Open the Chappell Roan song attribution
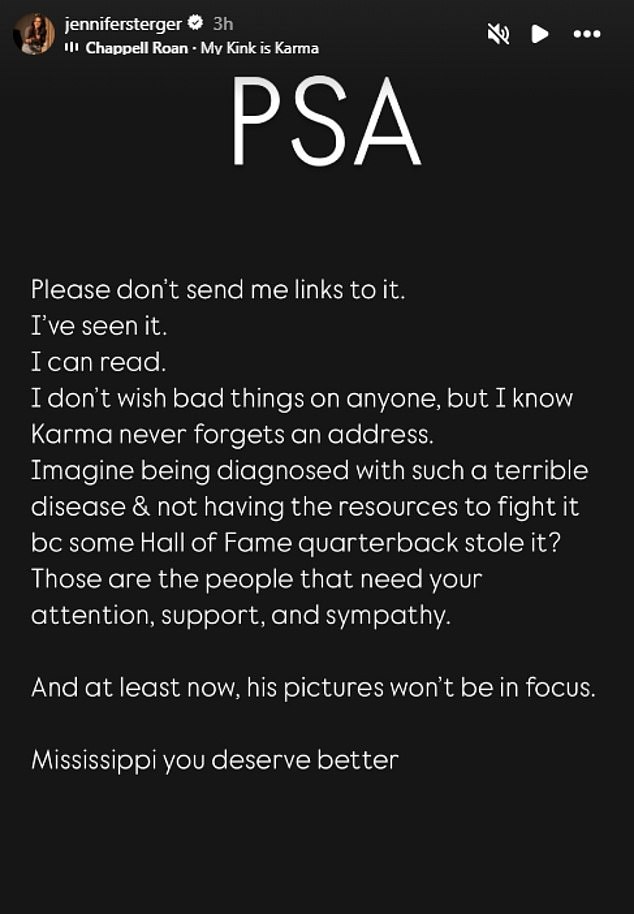Viewport: 634px width, 914px height. [202, 47]
